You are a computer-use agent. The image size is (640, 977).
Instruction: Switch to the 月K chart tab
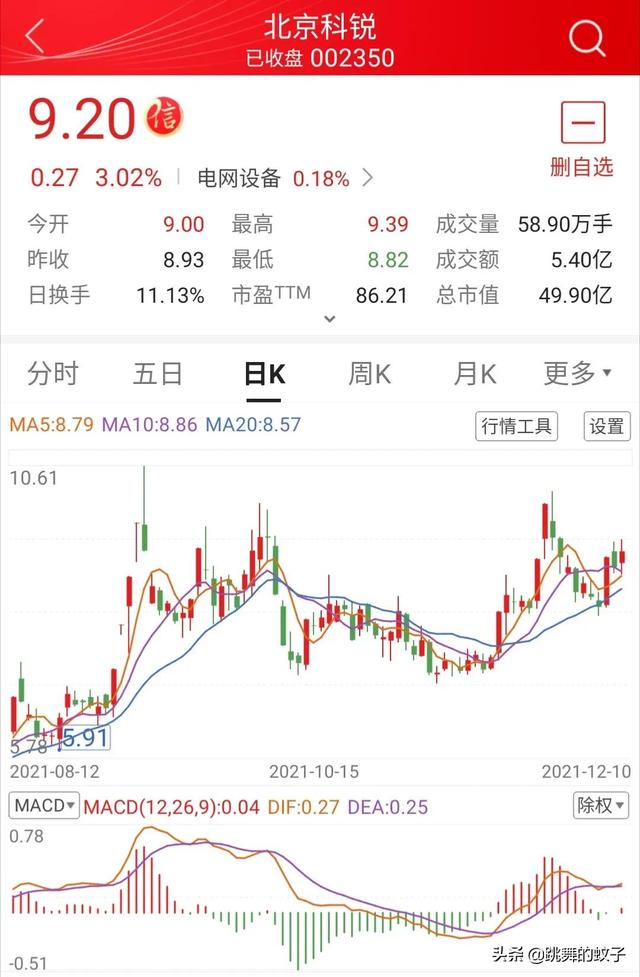474,374
